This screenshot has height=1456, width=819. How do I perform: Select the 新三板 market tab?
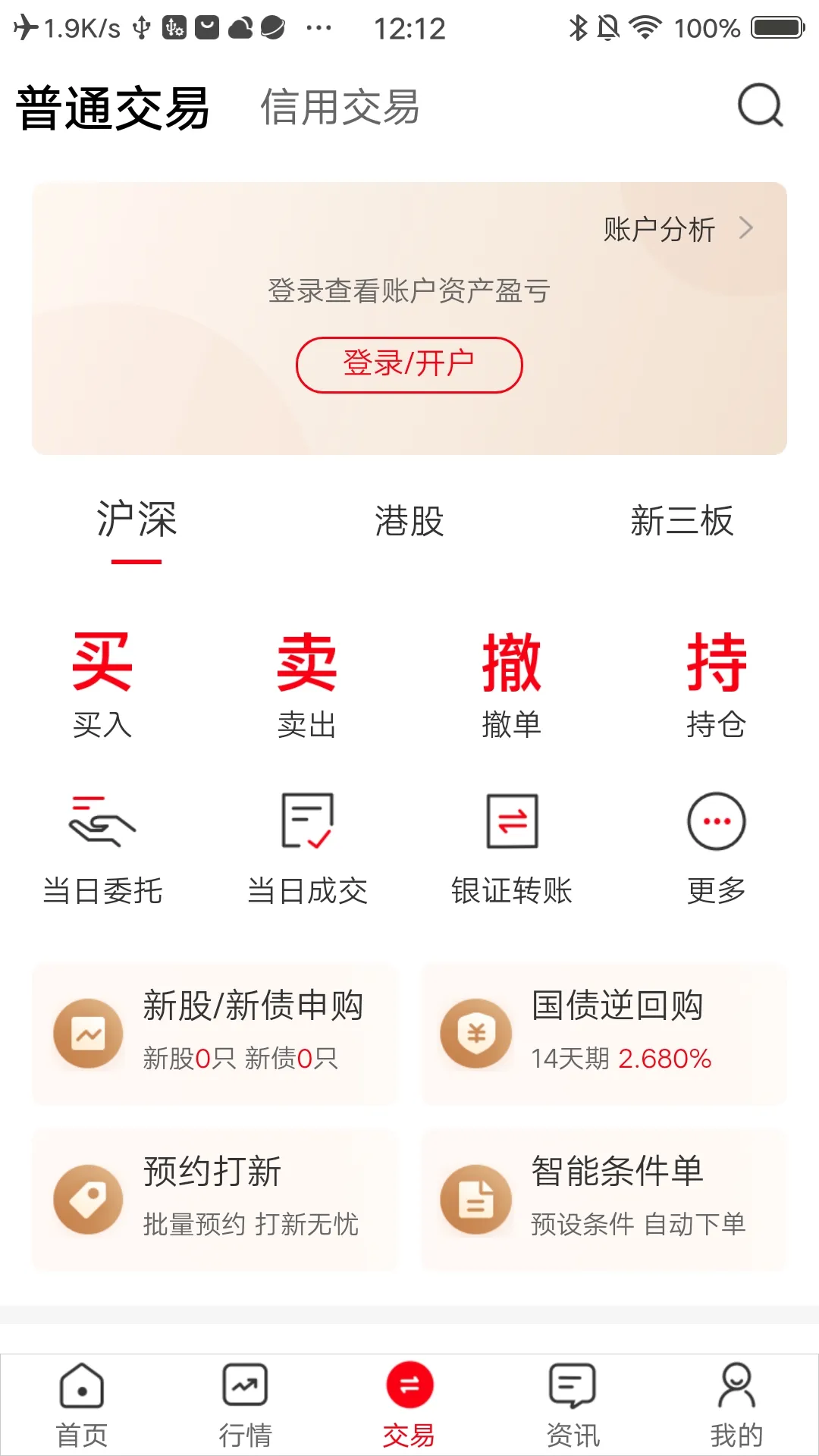682,522
